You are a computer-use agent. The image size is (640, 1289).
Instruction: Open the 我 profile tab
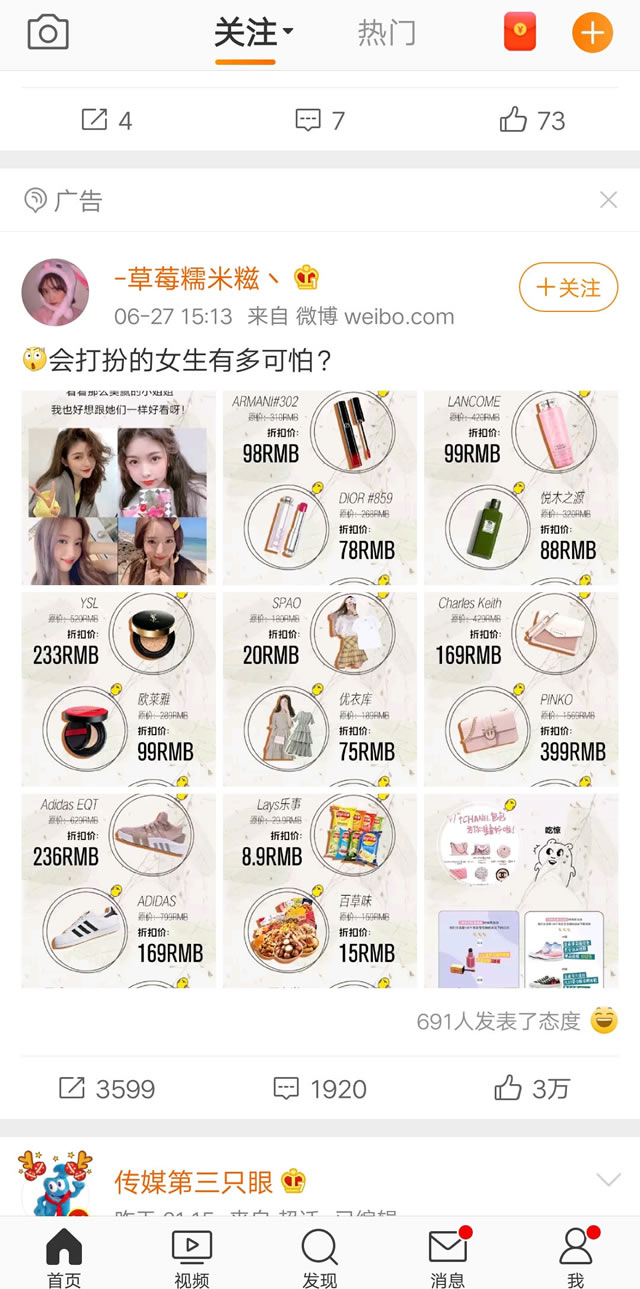[575, 1257]
